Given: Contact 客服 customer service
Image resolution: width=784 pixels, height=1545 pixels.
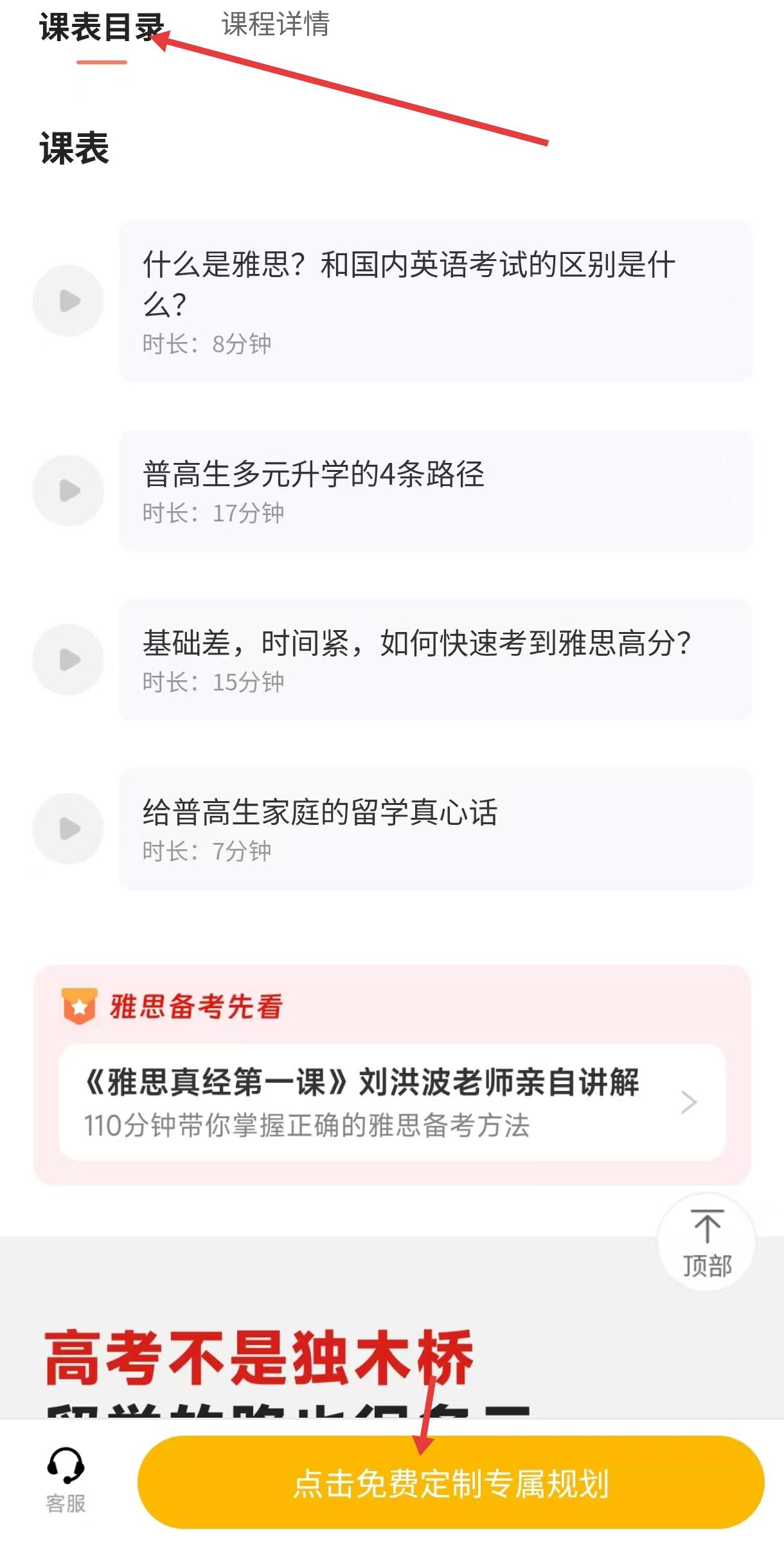Looking at the screenshot, I should [66, 1481].
